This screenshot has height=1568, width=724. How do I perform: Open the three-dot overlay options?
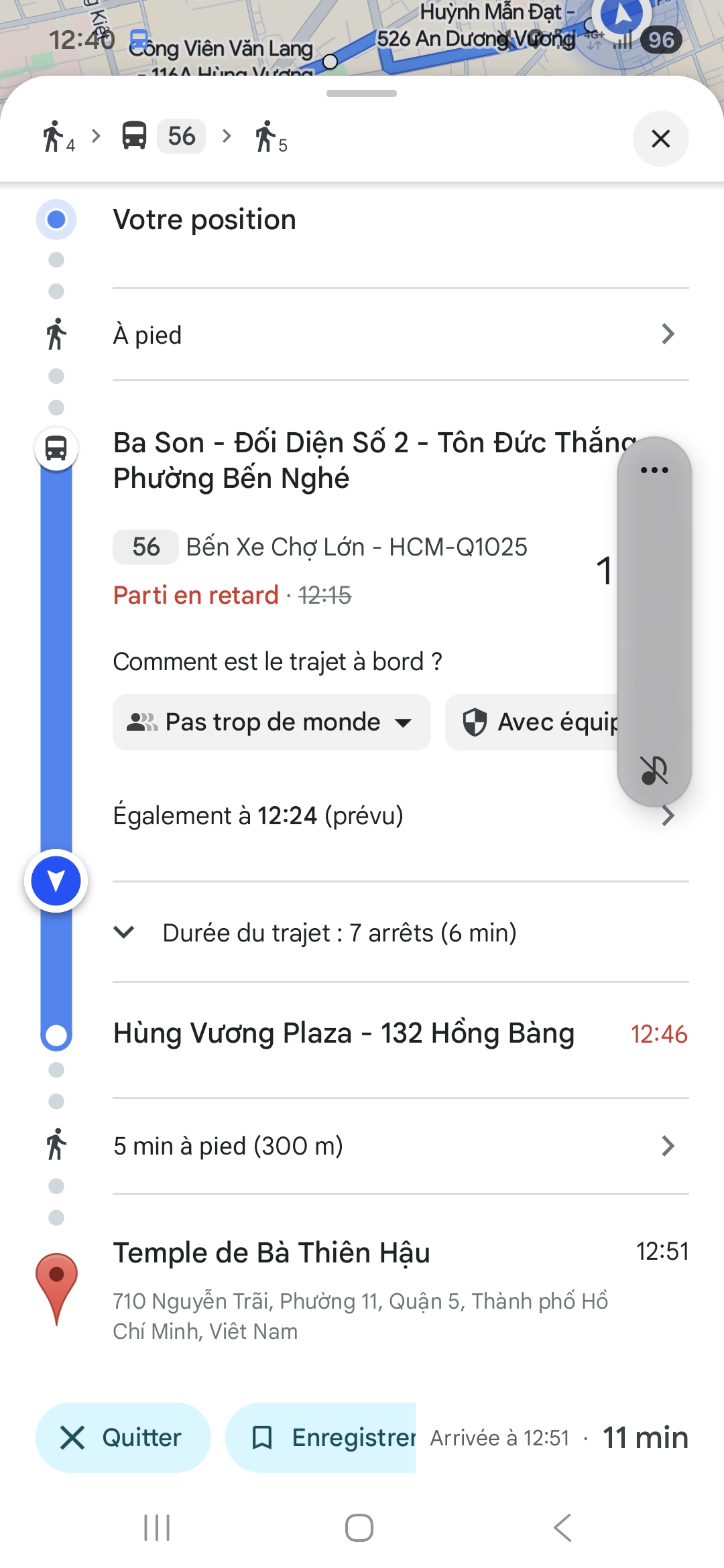pyautogui.click(x=654, y=470)
